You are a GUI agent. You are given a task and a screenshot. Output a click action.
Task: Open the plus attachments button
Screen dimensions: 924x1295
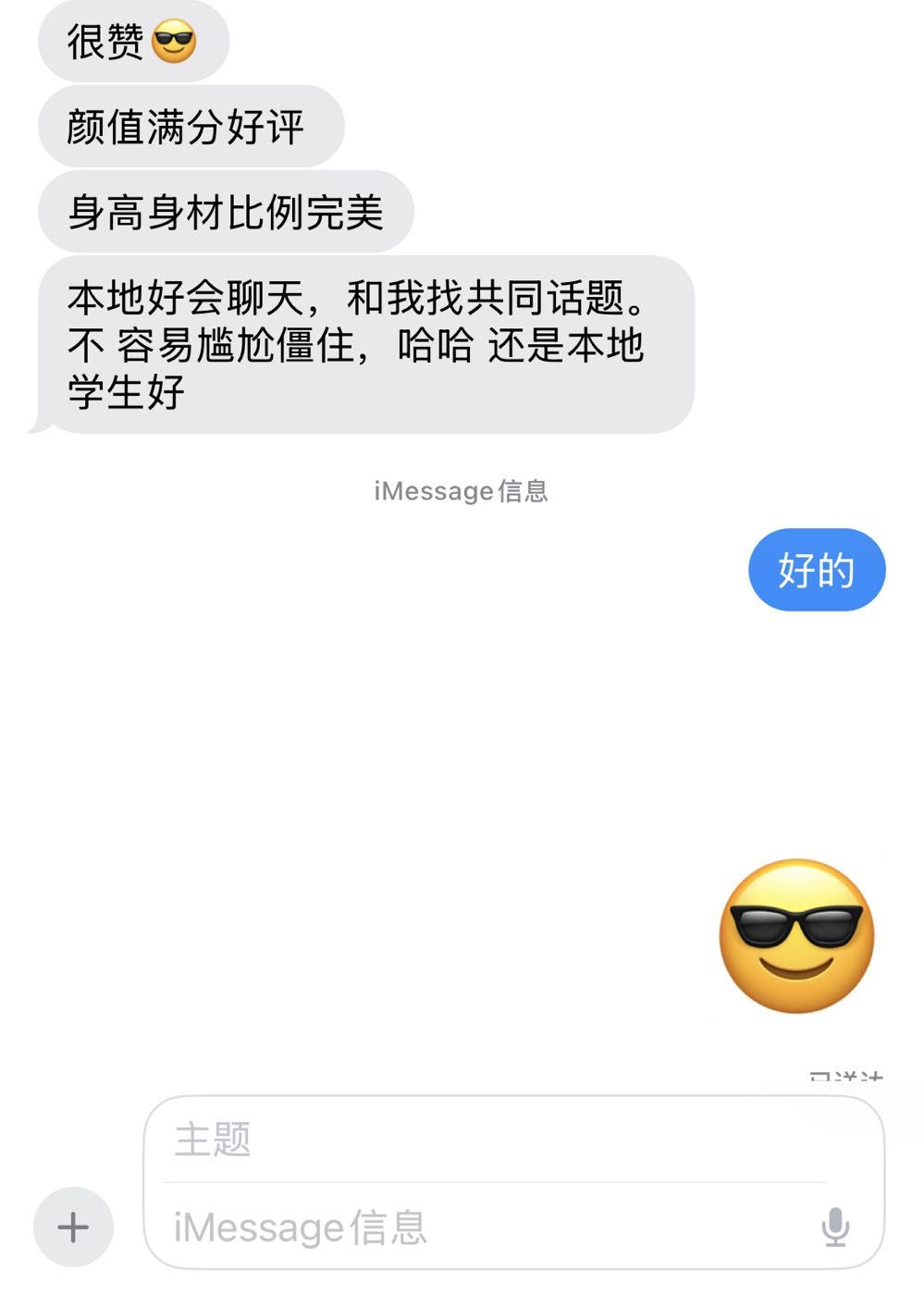point(73,1227)
